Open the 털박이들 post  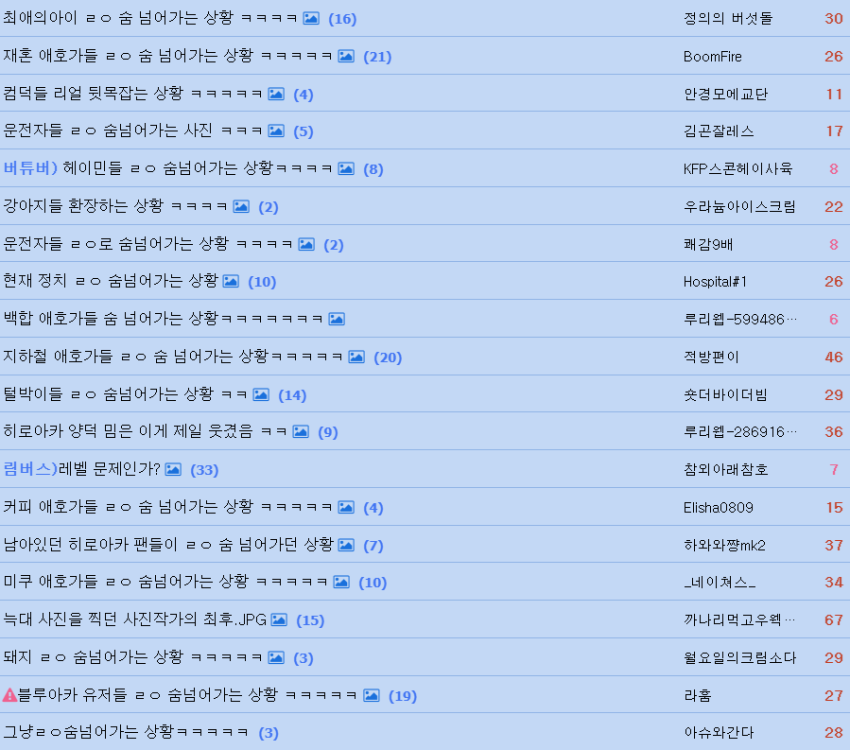click(x=125, y=394)
